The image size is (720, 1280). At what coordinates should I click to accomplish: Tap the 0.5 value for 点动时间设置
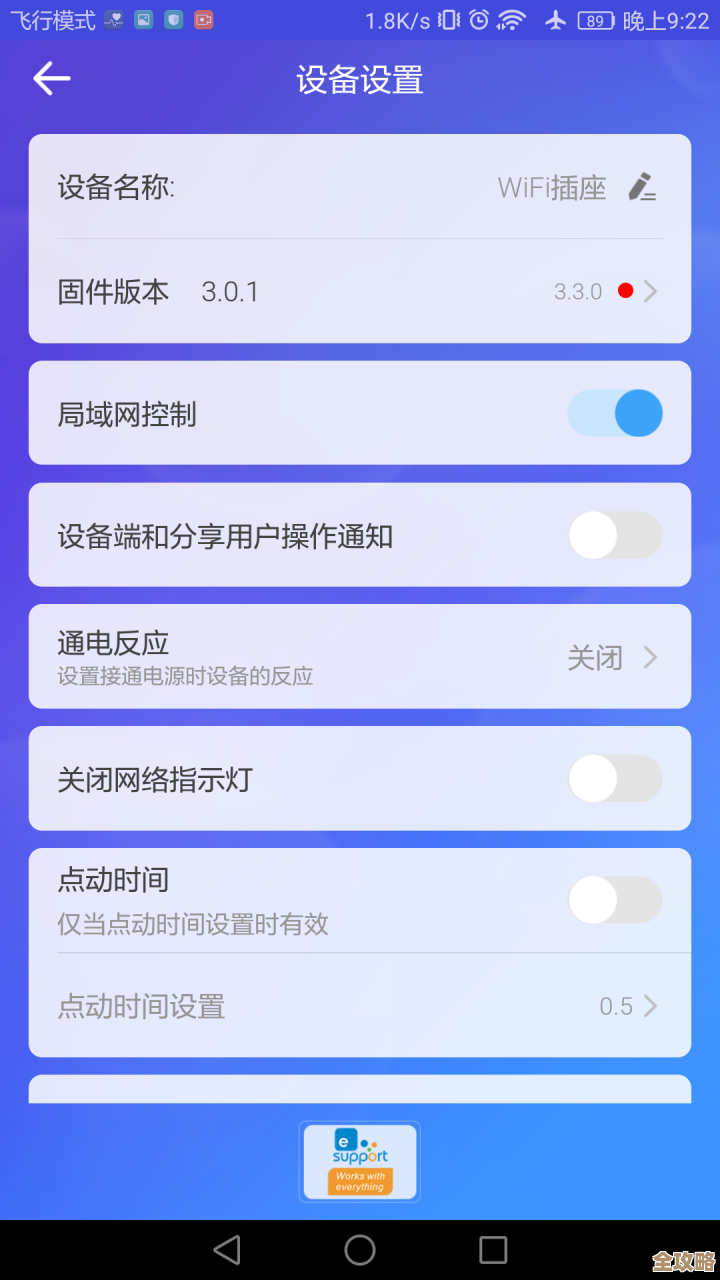pyautogui.click(x=617, y=1007)
